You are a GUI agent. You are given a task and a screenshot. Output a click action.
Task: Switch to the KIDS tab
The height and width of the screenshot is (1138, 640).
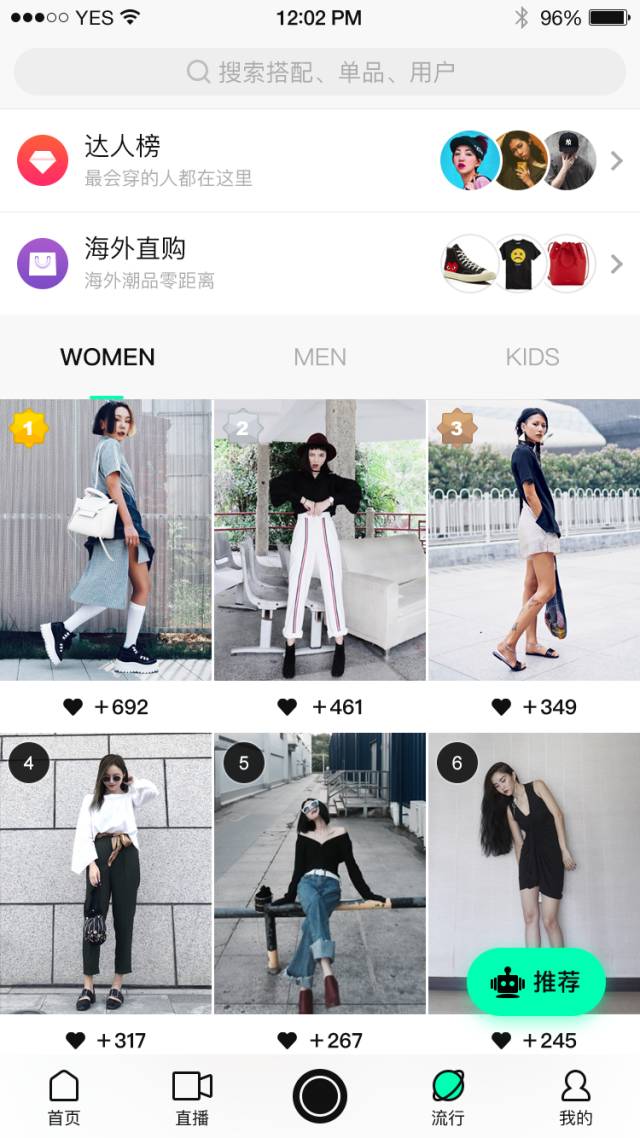tap(532, 357)
